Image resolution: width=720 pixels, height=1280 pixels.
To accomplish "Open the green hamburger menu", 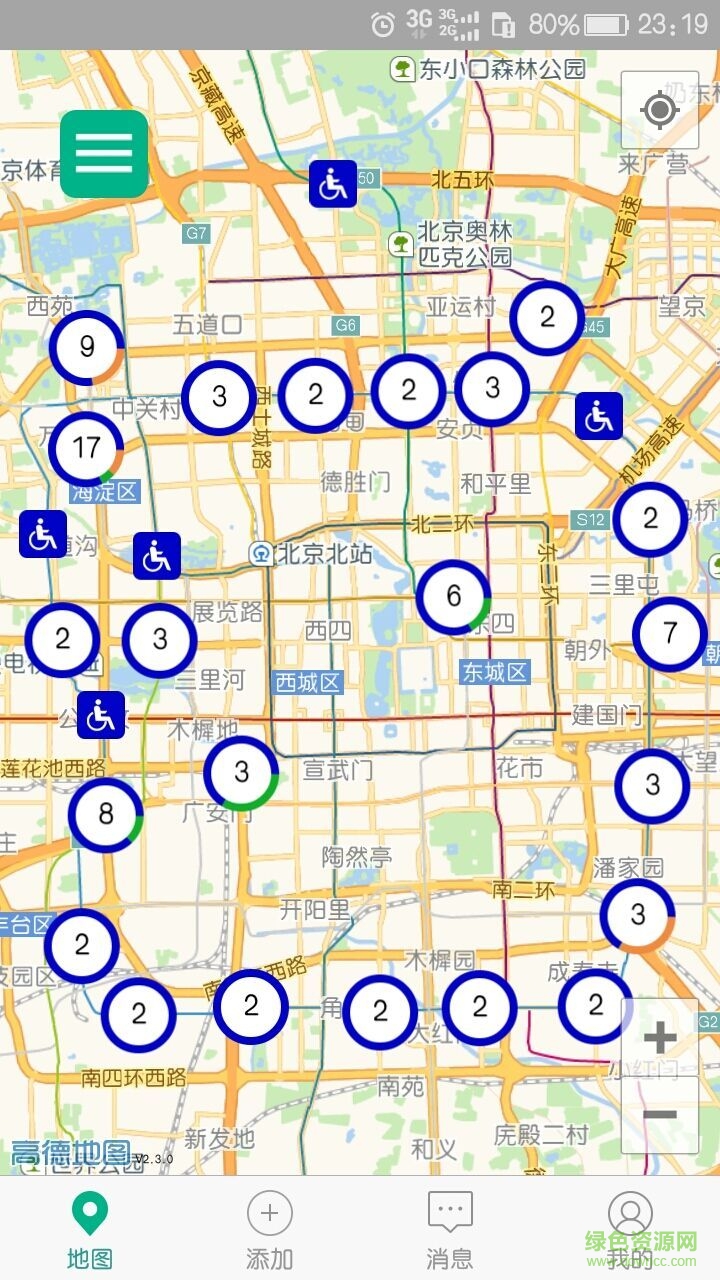I will coord(104,154).
